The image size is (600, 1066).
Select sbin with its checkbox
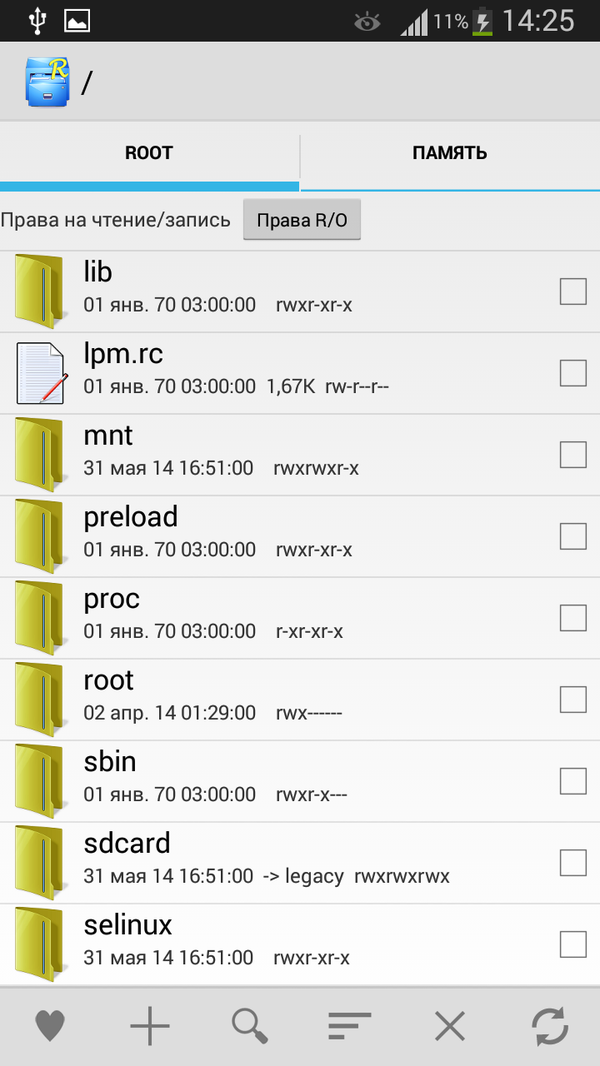click(573, 780)
